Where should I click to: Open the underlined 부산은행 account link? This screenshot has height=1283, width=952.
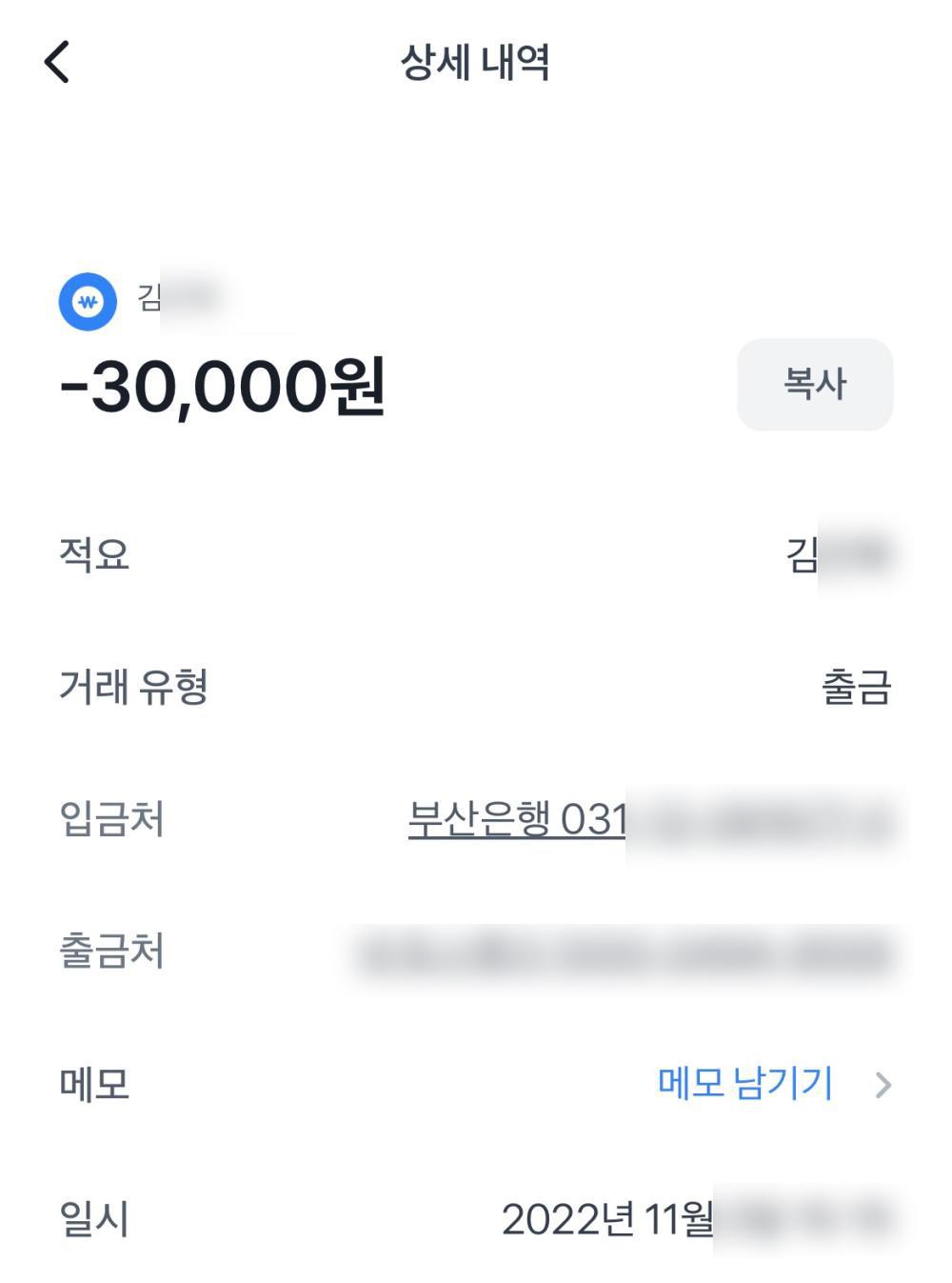click(517, 819)
